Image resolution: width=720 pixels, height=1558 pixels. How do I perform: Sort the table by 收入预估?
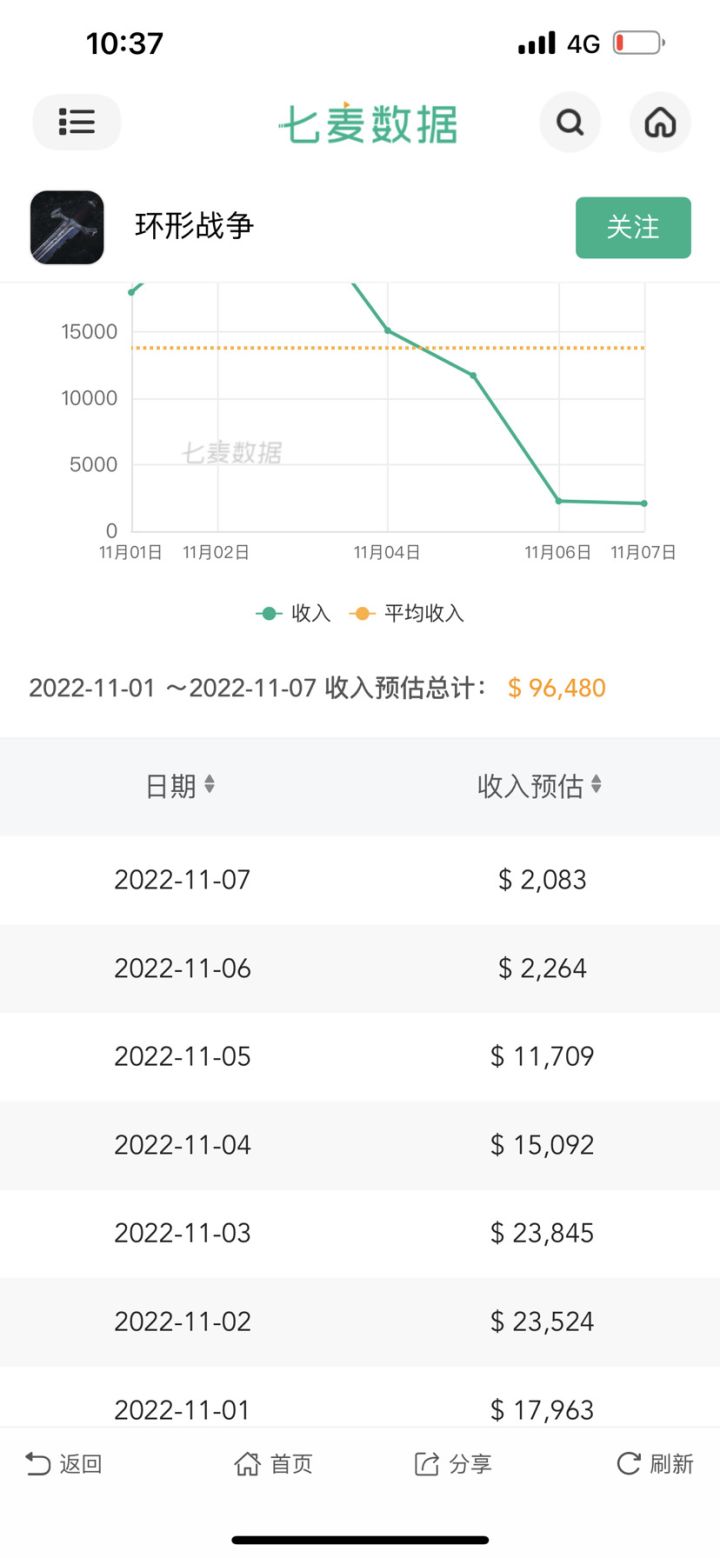pyautogui.click(x=539, y=786)
